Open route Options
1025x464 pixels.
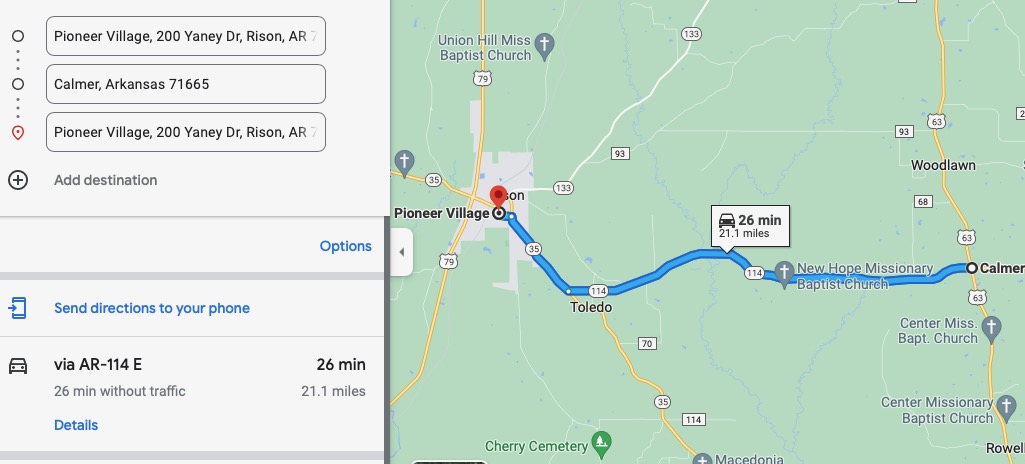coord(345,246)
